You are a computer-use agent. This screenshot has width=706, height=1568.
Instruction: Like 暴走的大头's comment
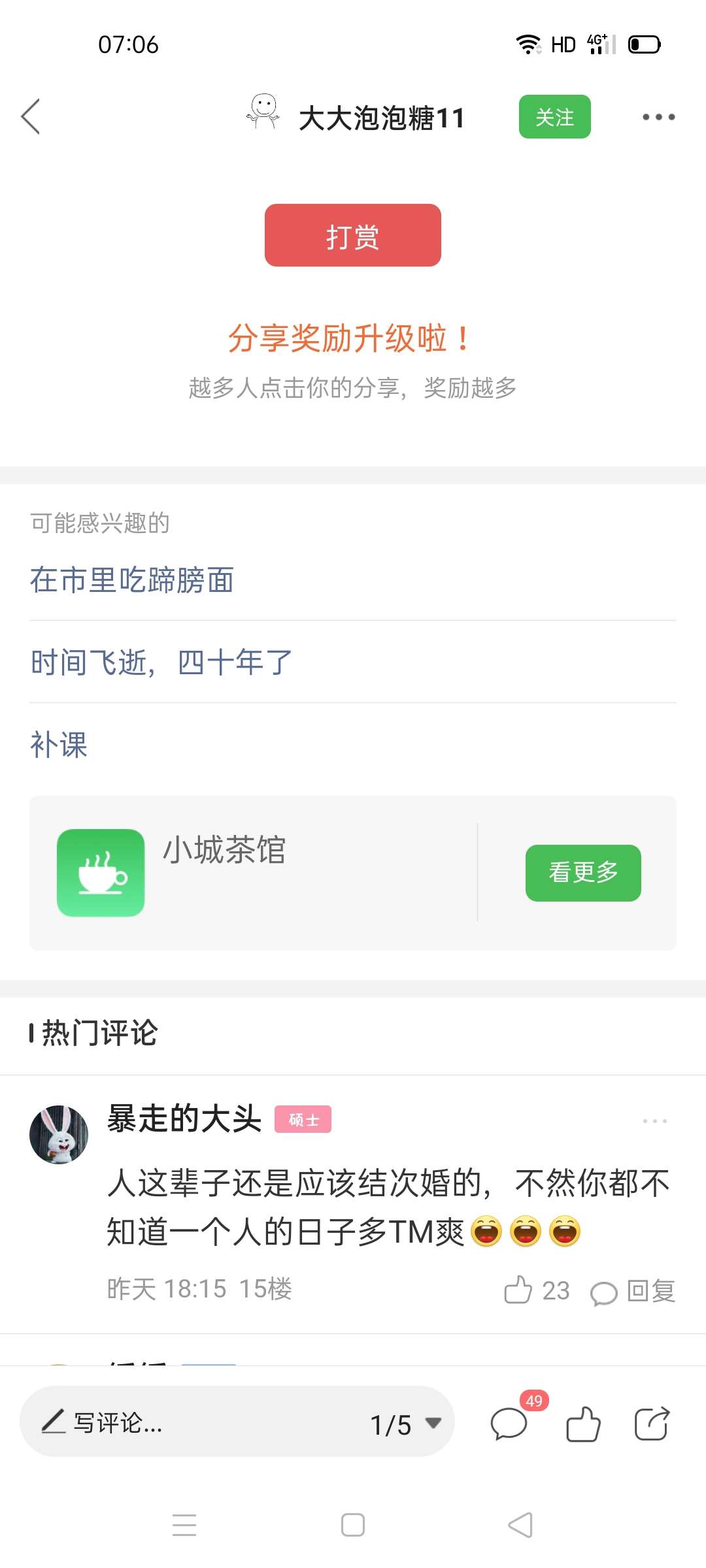click(537, 1290)
